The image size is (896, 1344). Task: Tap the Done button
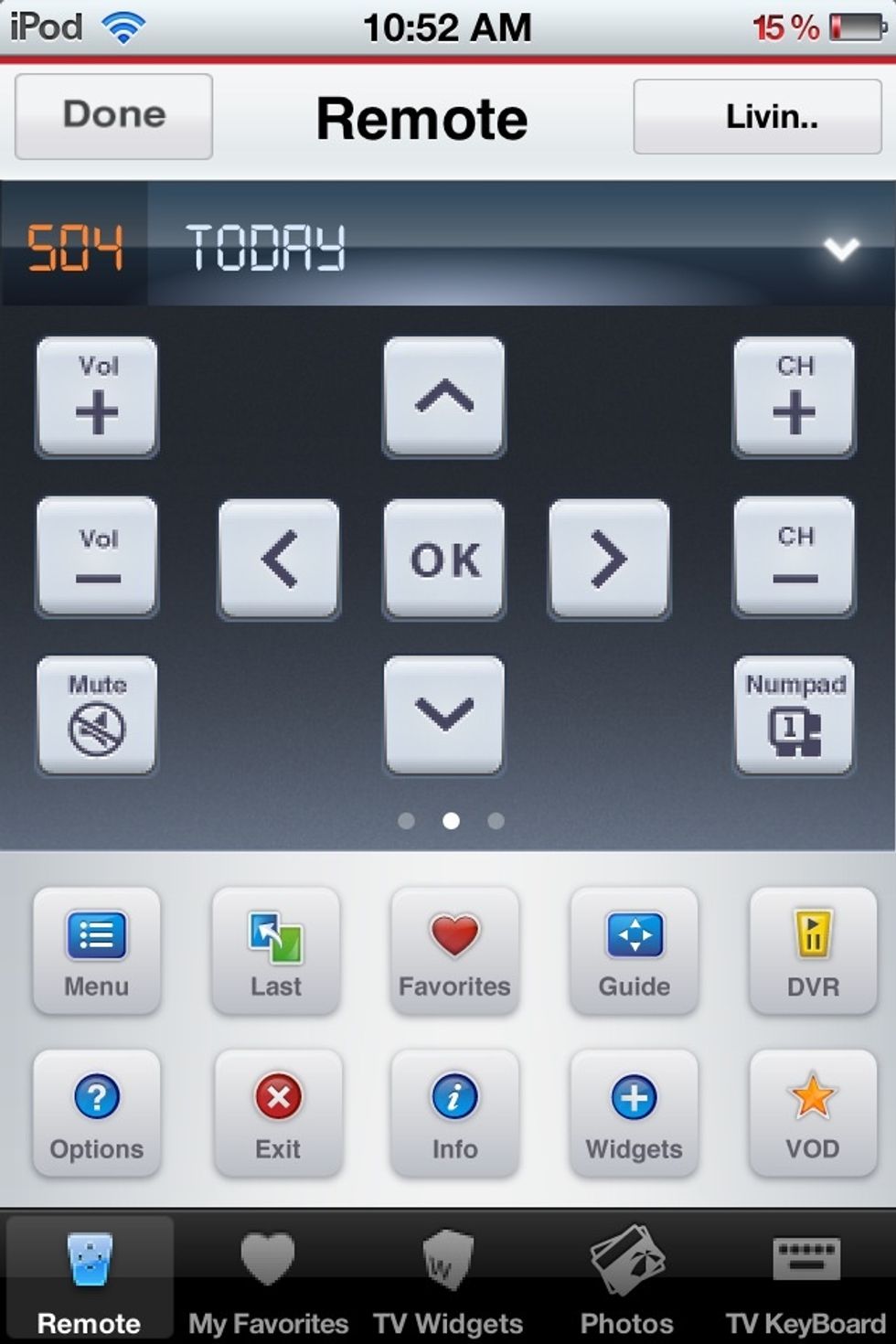113,116
